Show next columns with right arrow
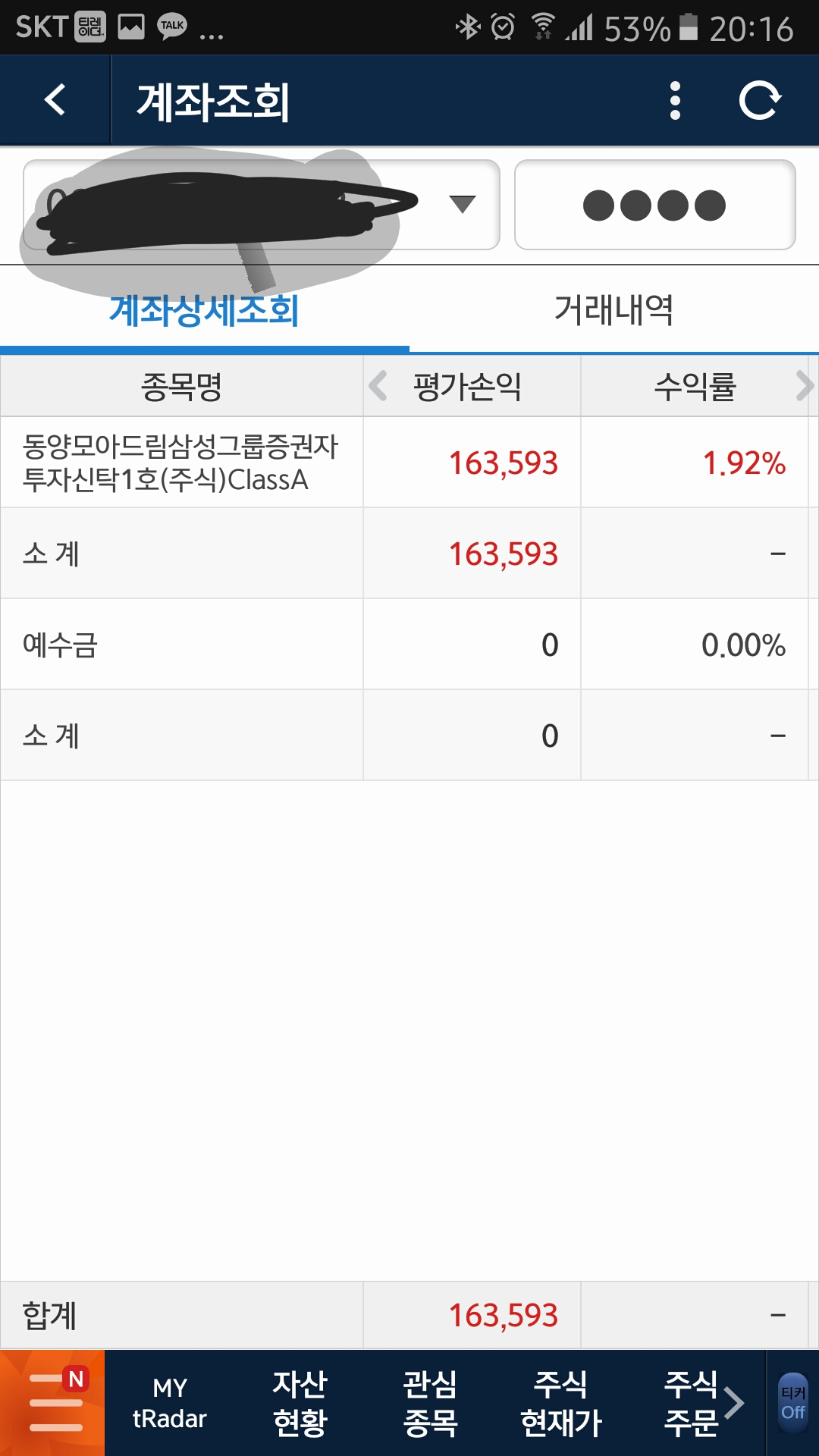Image resolution: width=819 pixels, height=1456 pixels. pos(804,386)
